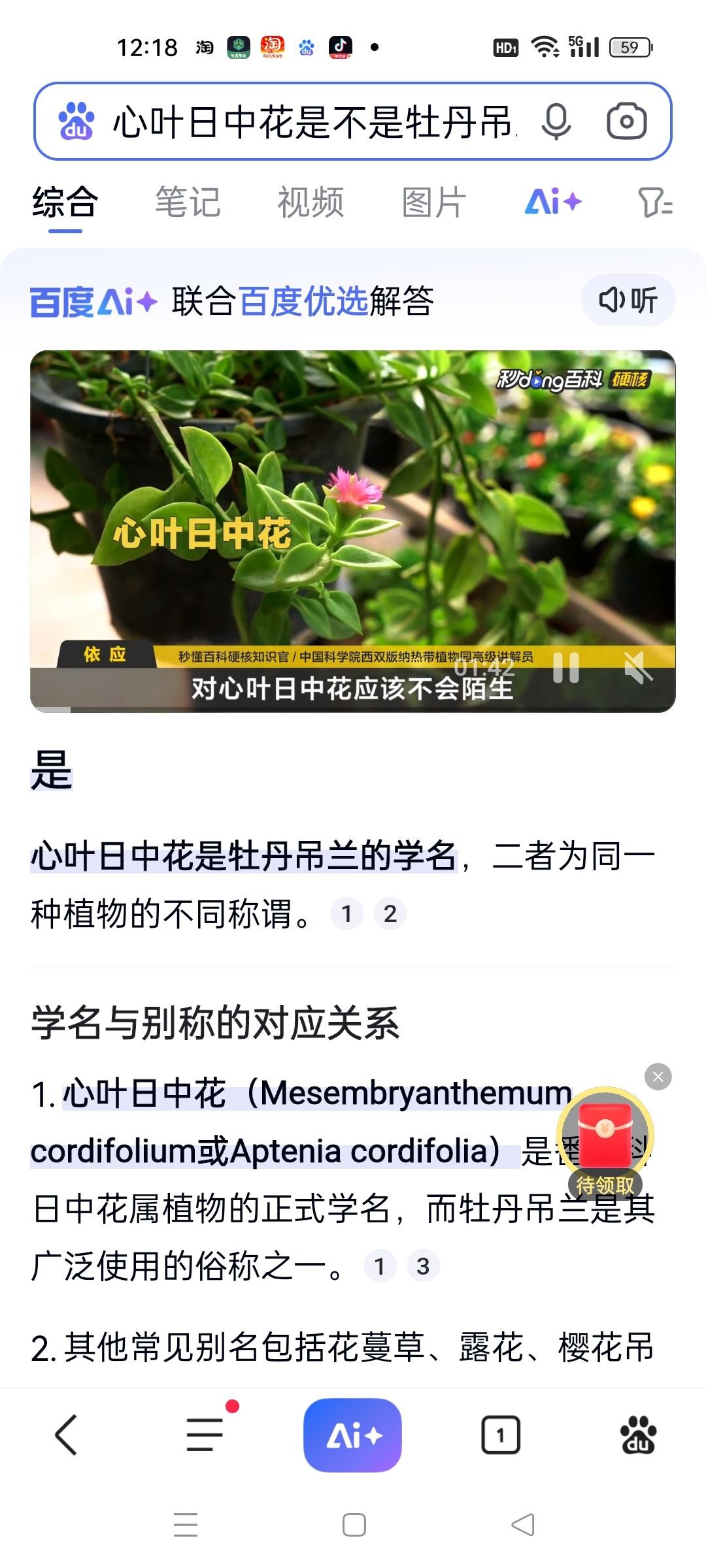The image size is (706, 1568).
Task: Dismiss the floating red packet
Action: point(658,1077)
